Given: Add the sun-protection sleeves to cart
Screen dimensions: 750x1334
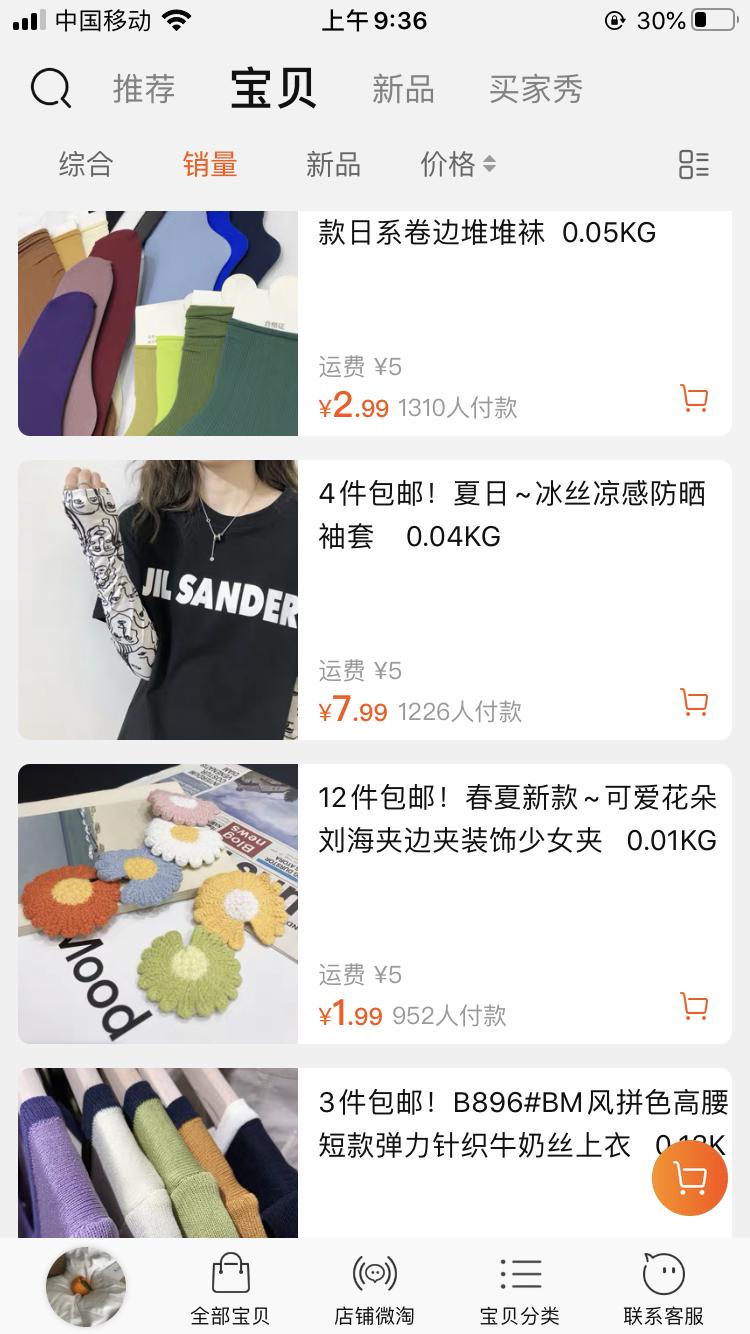Looking at the screenshot, I should [694, 703].
